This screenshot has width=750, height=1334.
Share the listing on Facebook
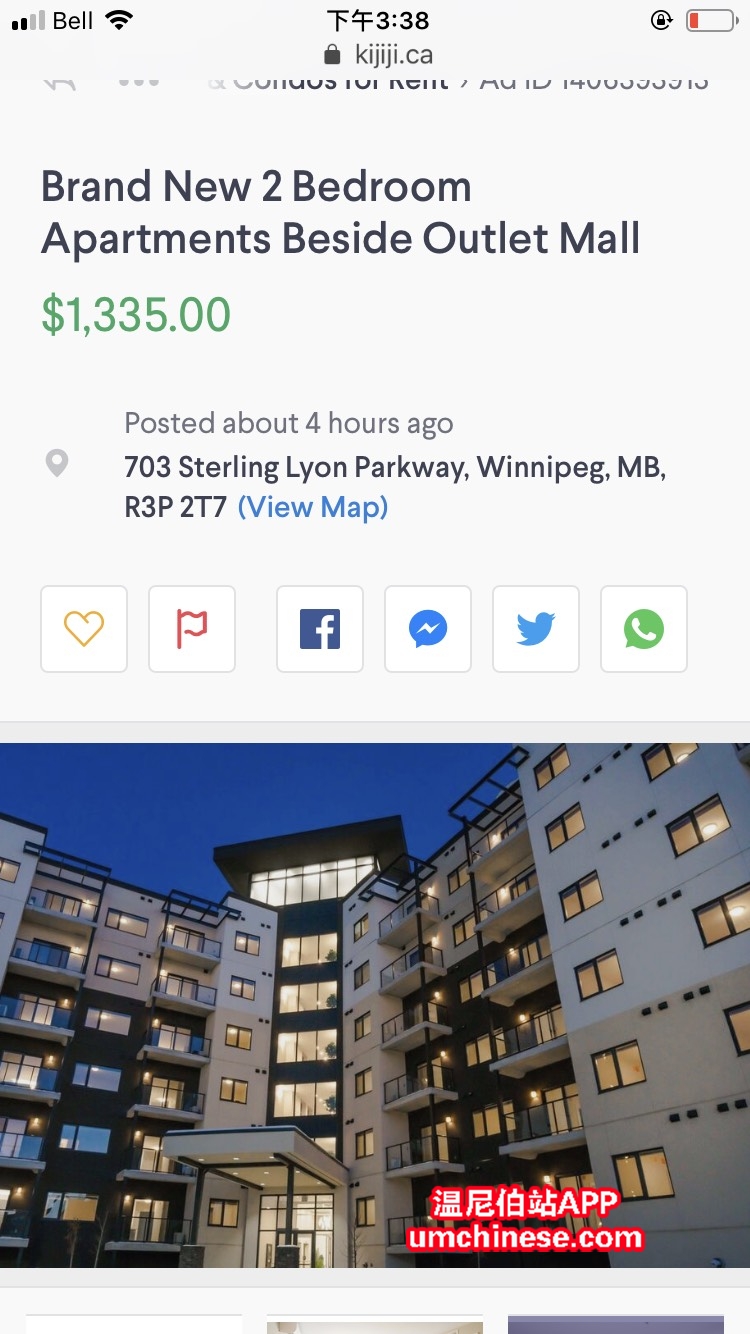[320, 629]
